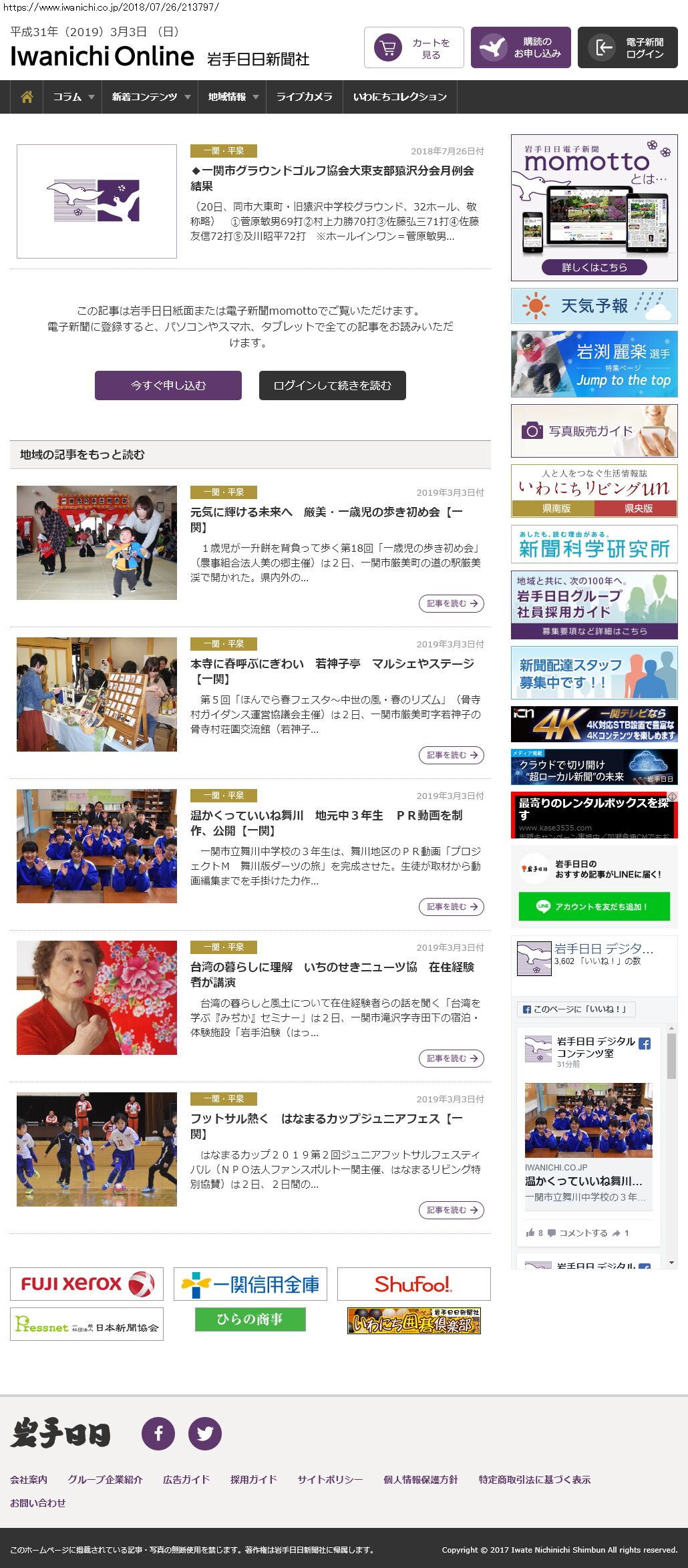Image resolution: width=688 pixels, height=1568 pixels.
Task: Open the フットサル熱く article photo
Action: click(97, 1149)
